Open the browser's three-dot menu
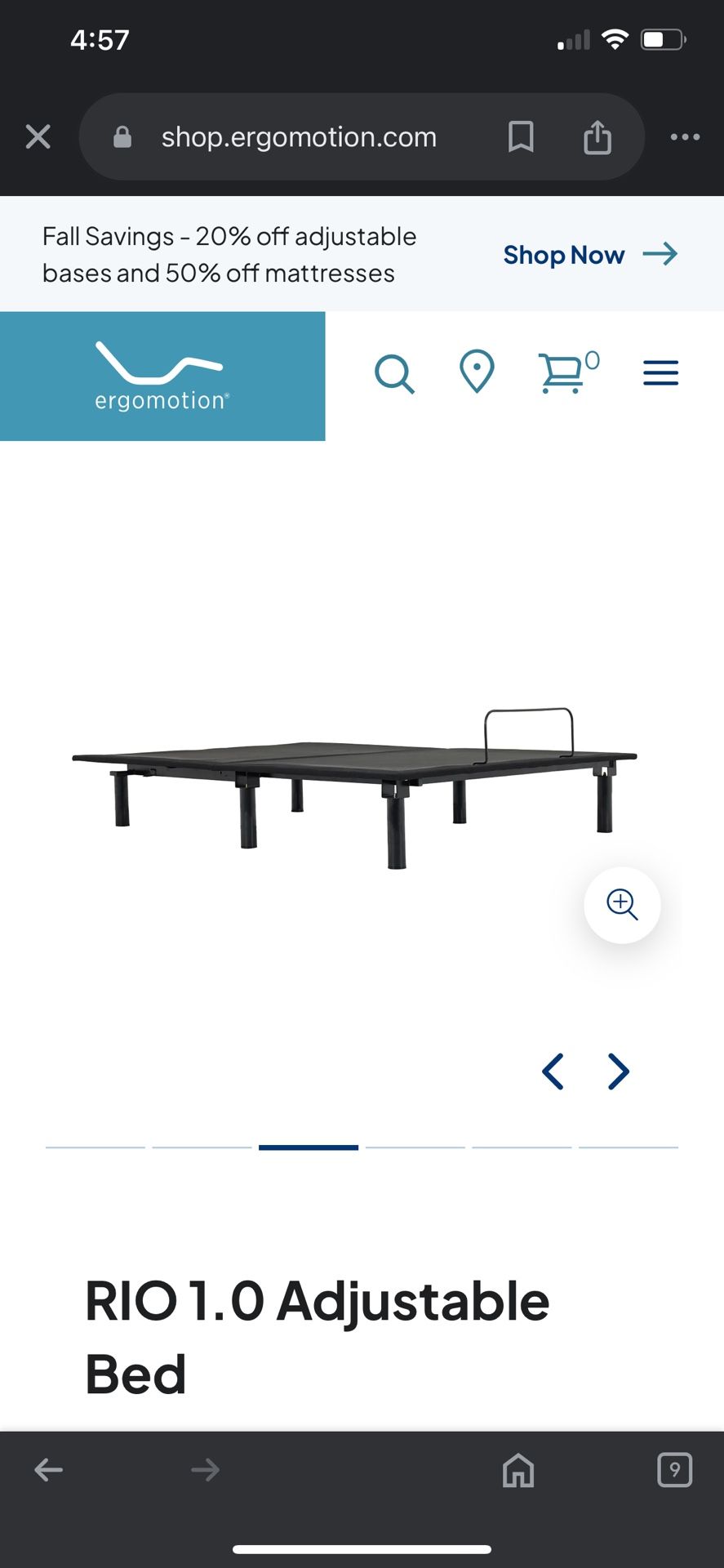 click(x=685, y=136)
